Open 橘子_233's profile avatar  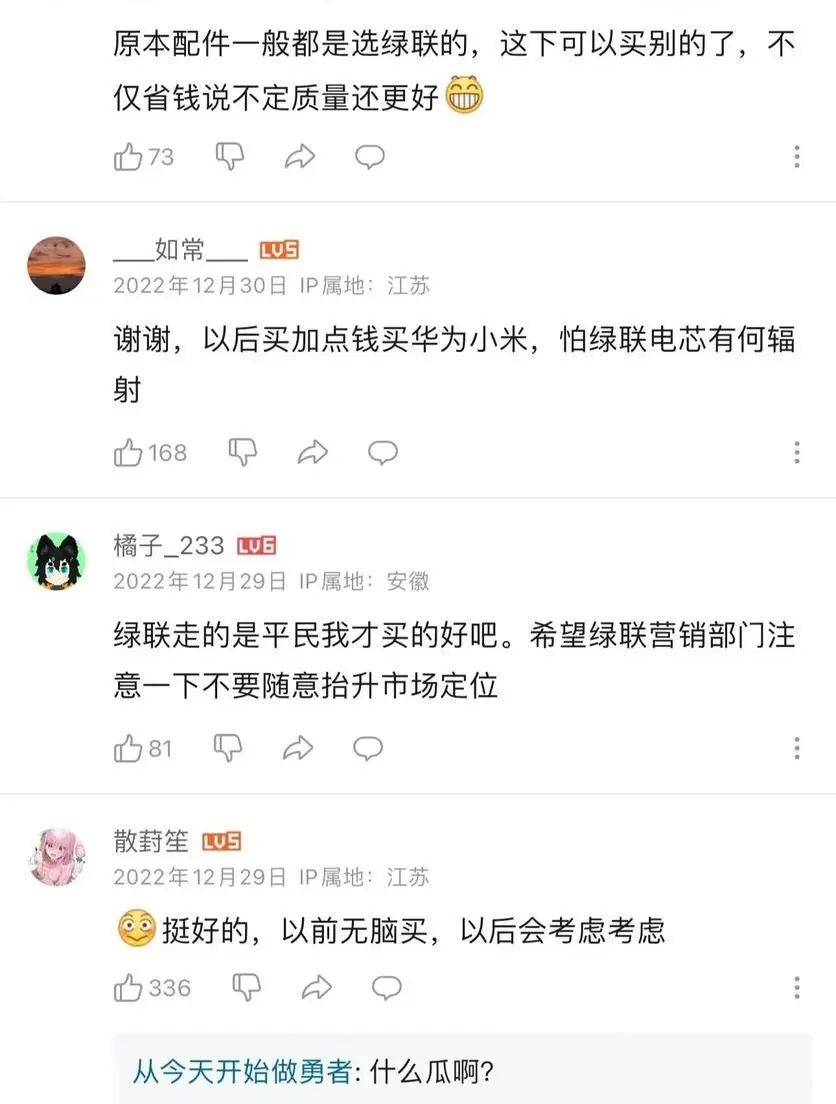(56, 561)
